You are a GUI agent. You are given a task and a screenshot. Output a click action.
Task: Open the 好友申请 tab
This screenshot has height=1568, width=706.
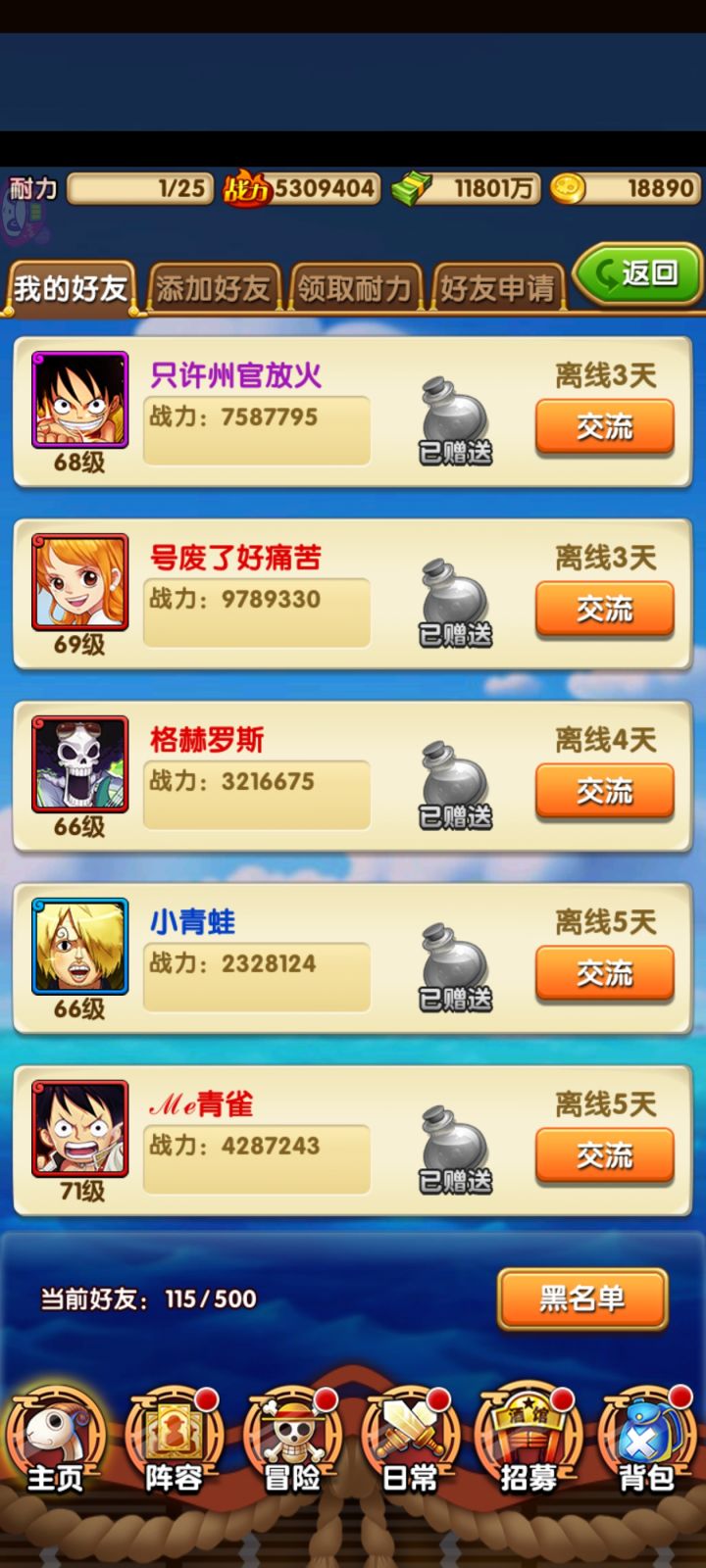point(497,287)
